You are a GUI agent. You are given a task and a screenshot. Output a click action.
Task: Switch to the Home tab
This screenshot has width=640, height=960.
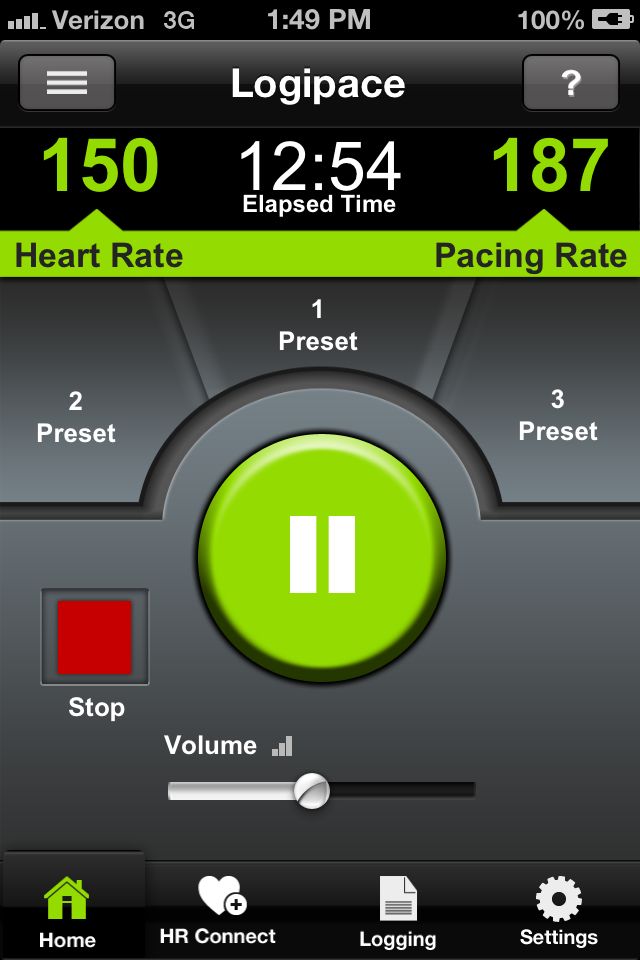pos(67,910)
